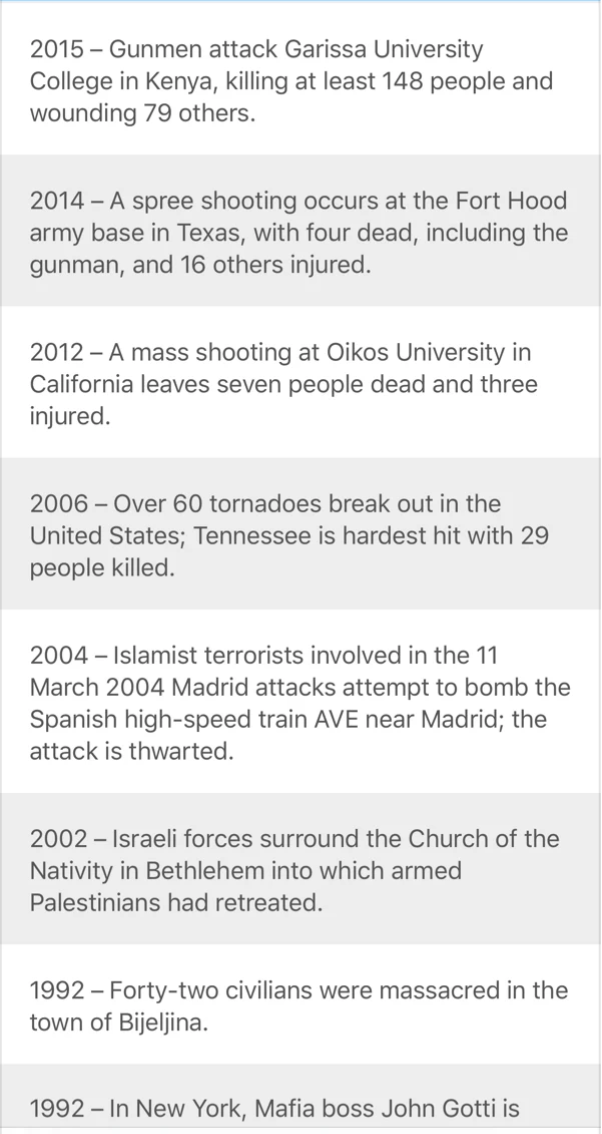Select the 2012 Oikos University shooting event
602x1134 pixels.
[x=300, y=384]
